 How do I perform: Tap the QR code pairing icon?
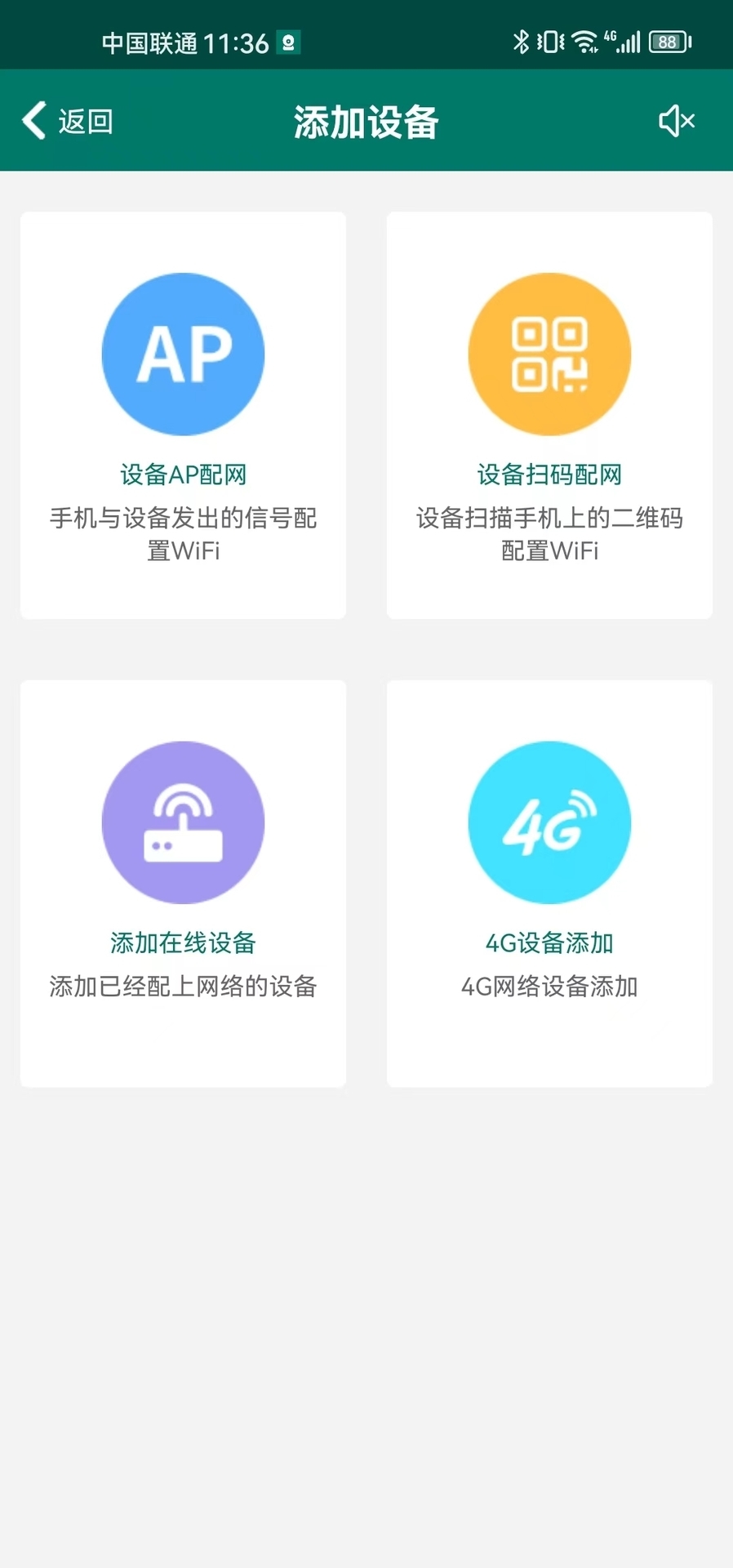pyautogui.click(x=549, y=354)
